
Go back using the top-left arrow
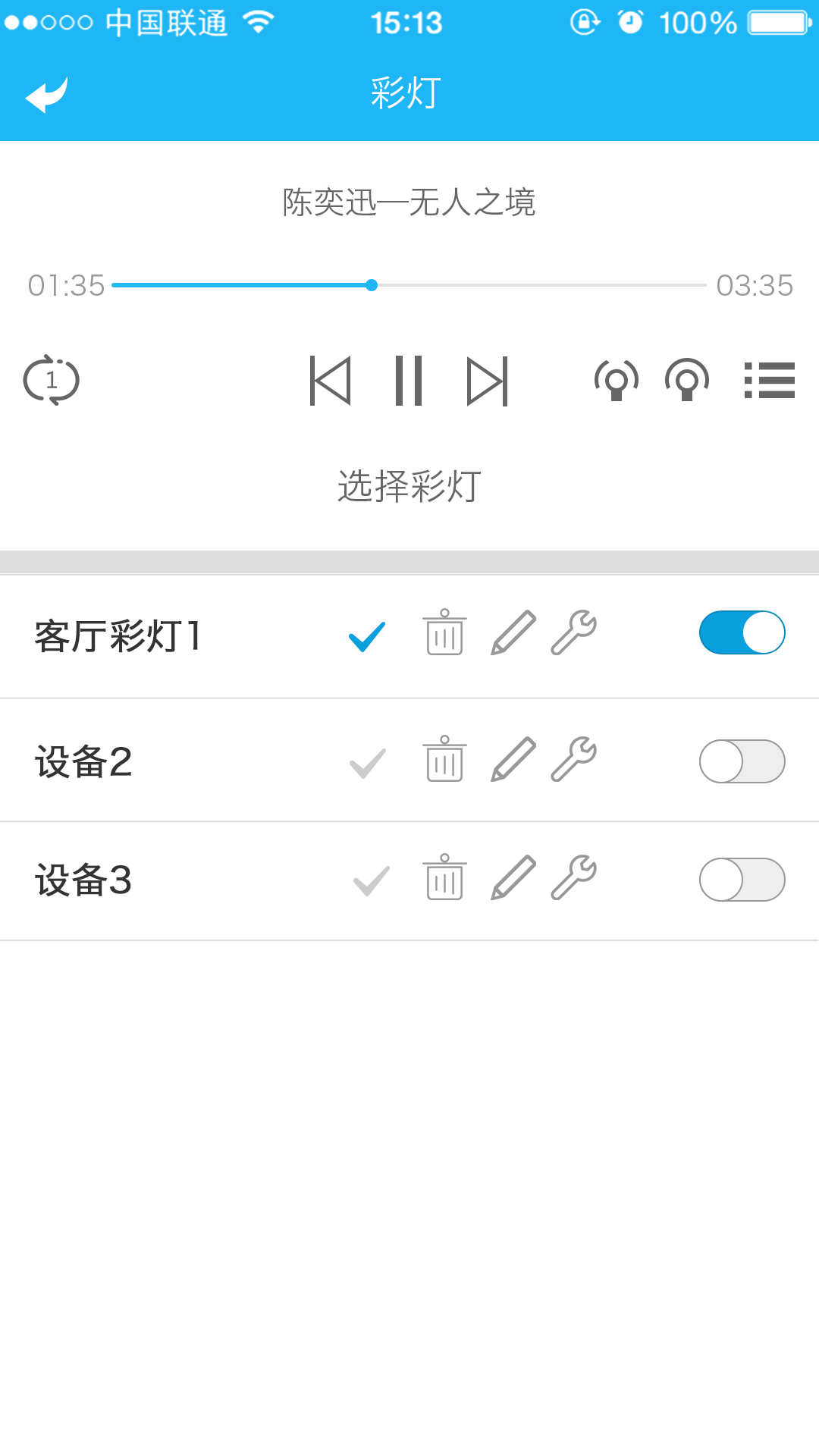pyautogui.click(x=47, y=94)
